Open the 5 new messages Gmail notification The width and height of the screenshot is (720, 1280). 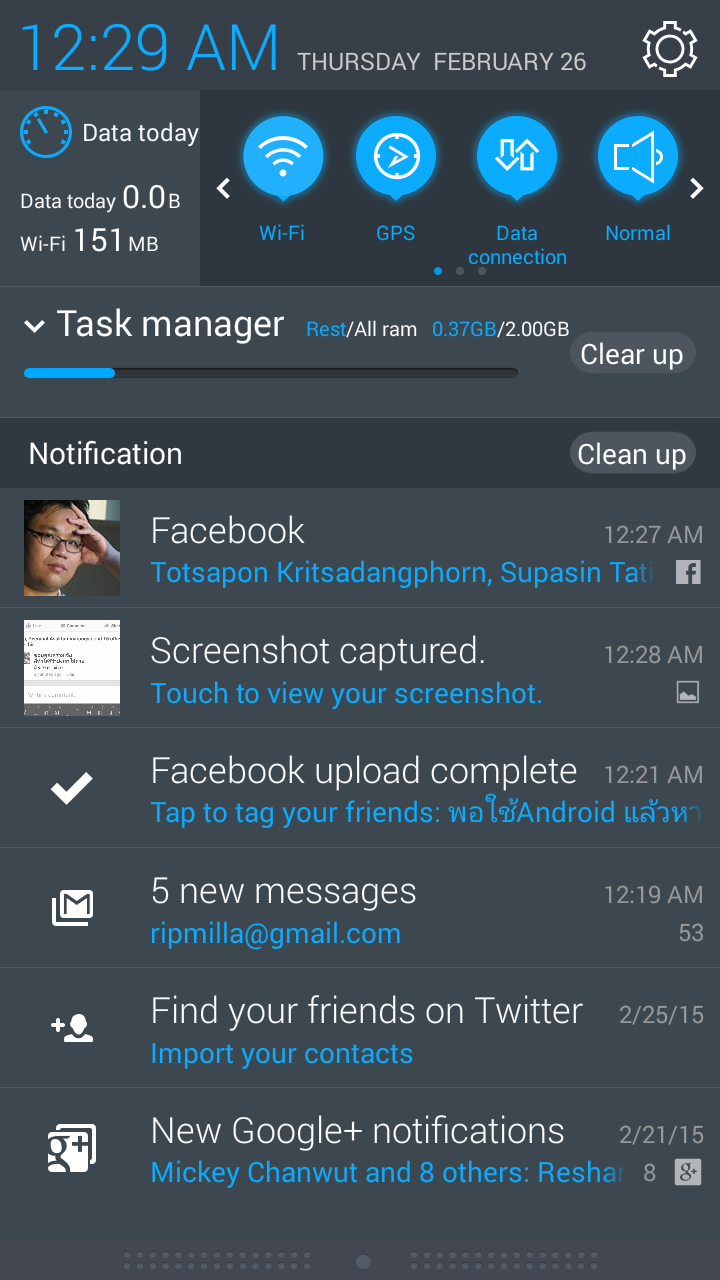click(360, 908)
